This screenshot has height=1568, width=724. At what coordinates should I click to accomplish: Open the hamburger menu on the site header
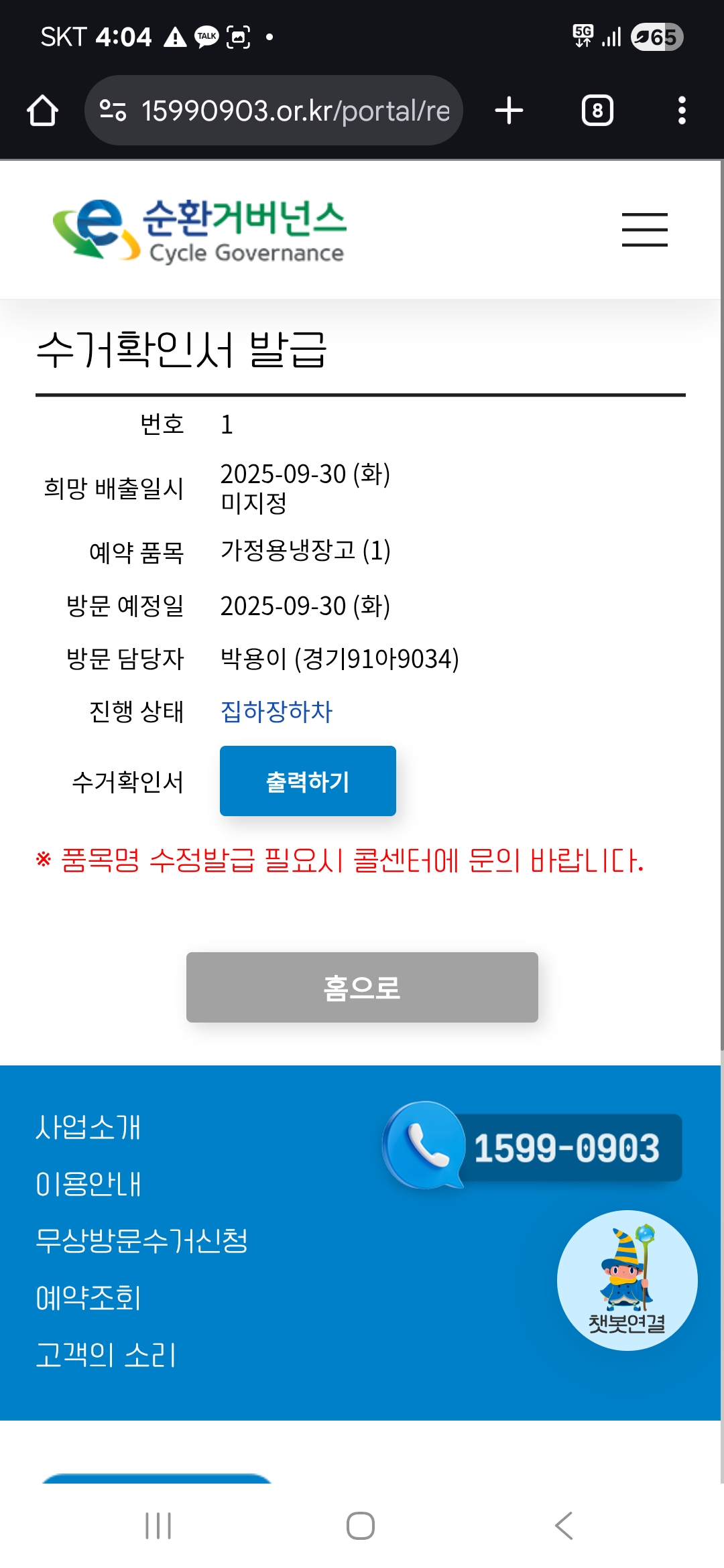[x=644, y=230]
